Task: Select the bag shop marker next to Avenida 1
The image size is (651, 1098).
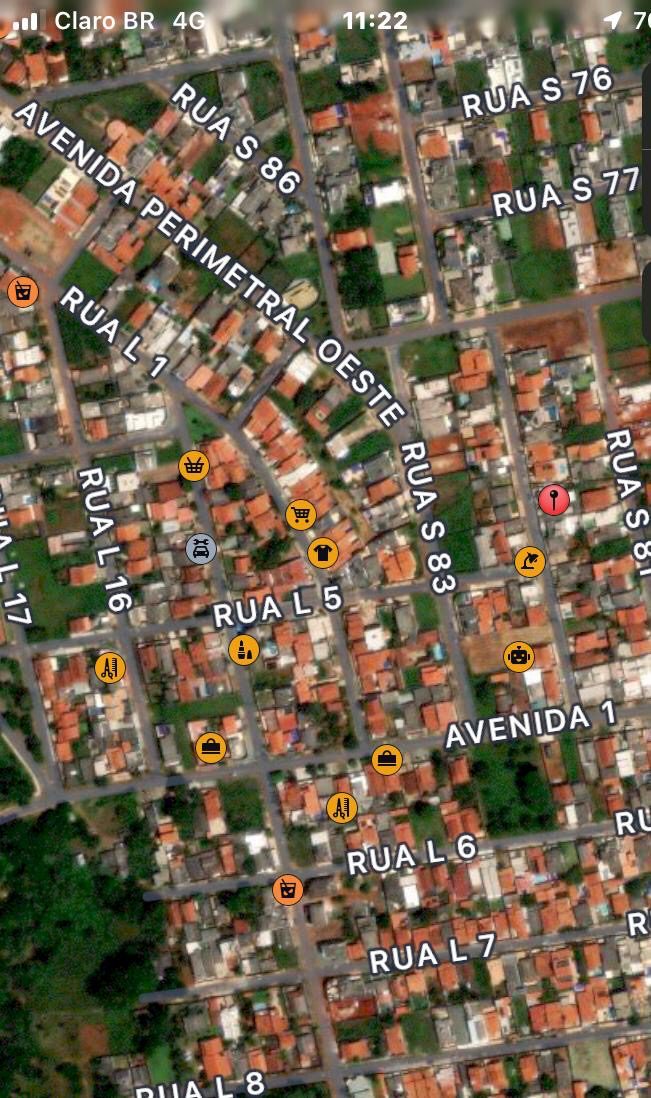Action: tap(387, 759)
